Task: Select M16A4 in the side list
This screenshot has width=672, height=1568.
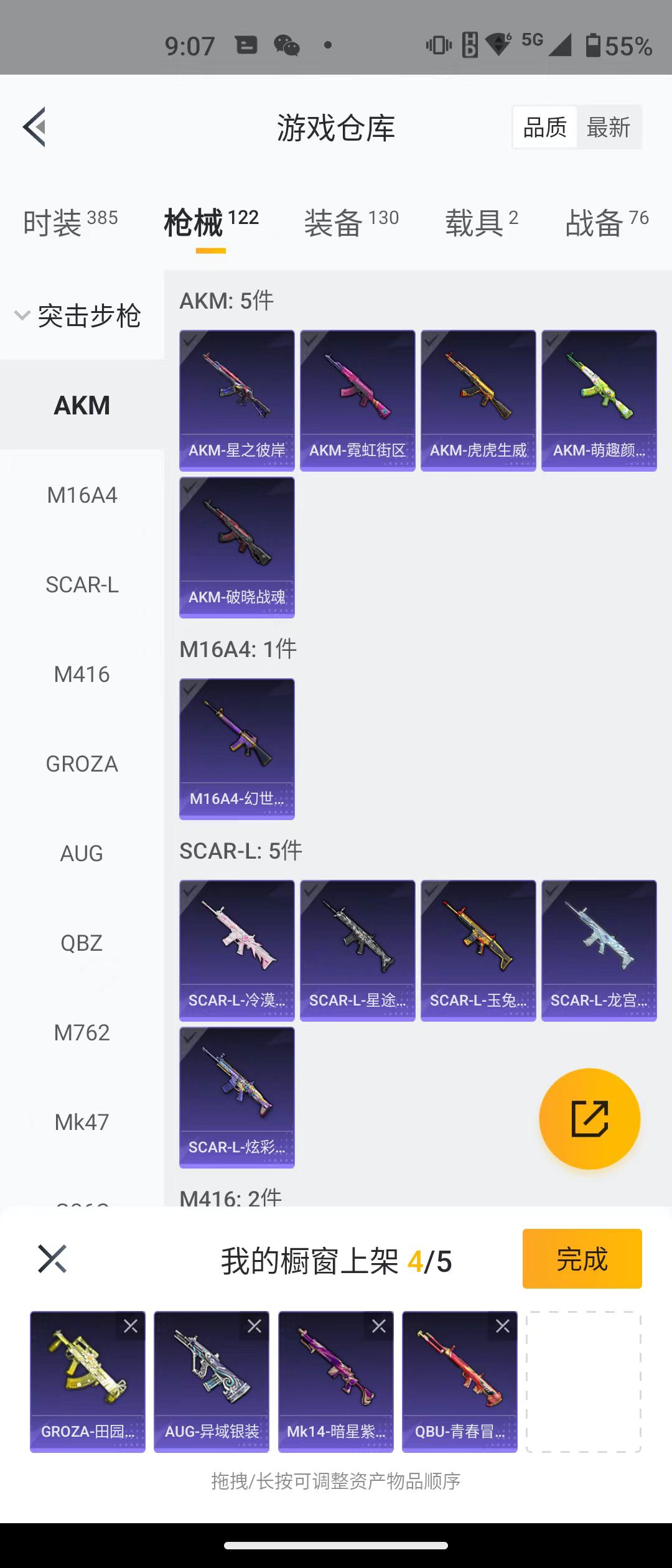Action: [x=82, y=495]
